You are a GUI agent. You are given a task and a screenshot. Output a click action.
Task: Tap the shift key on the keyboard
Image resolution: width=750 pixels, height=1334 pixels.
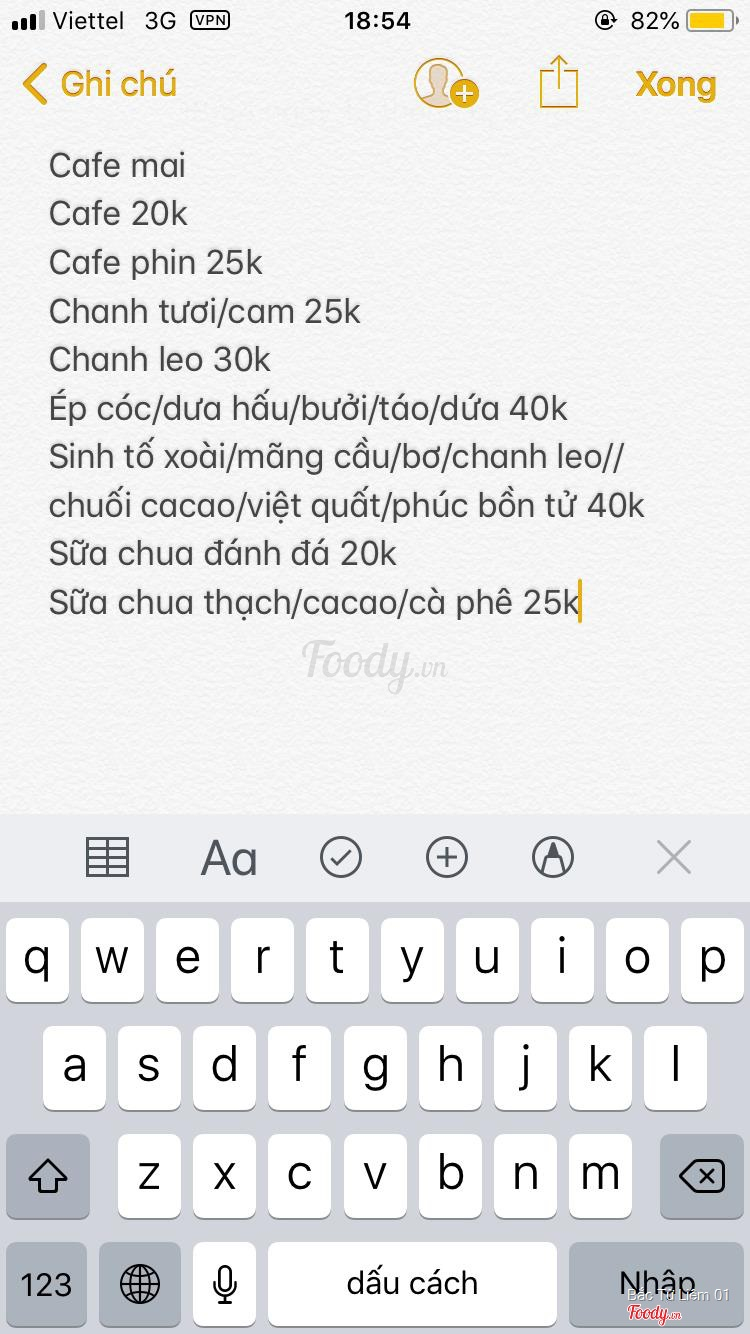pos(47,1176)
